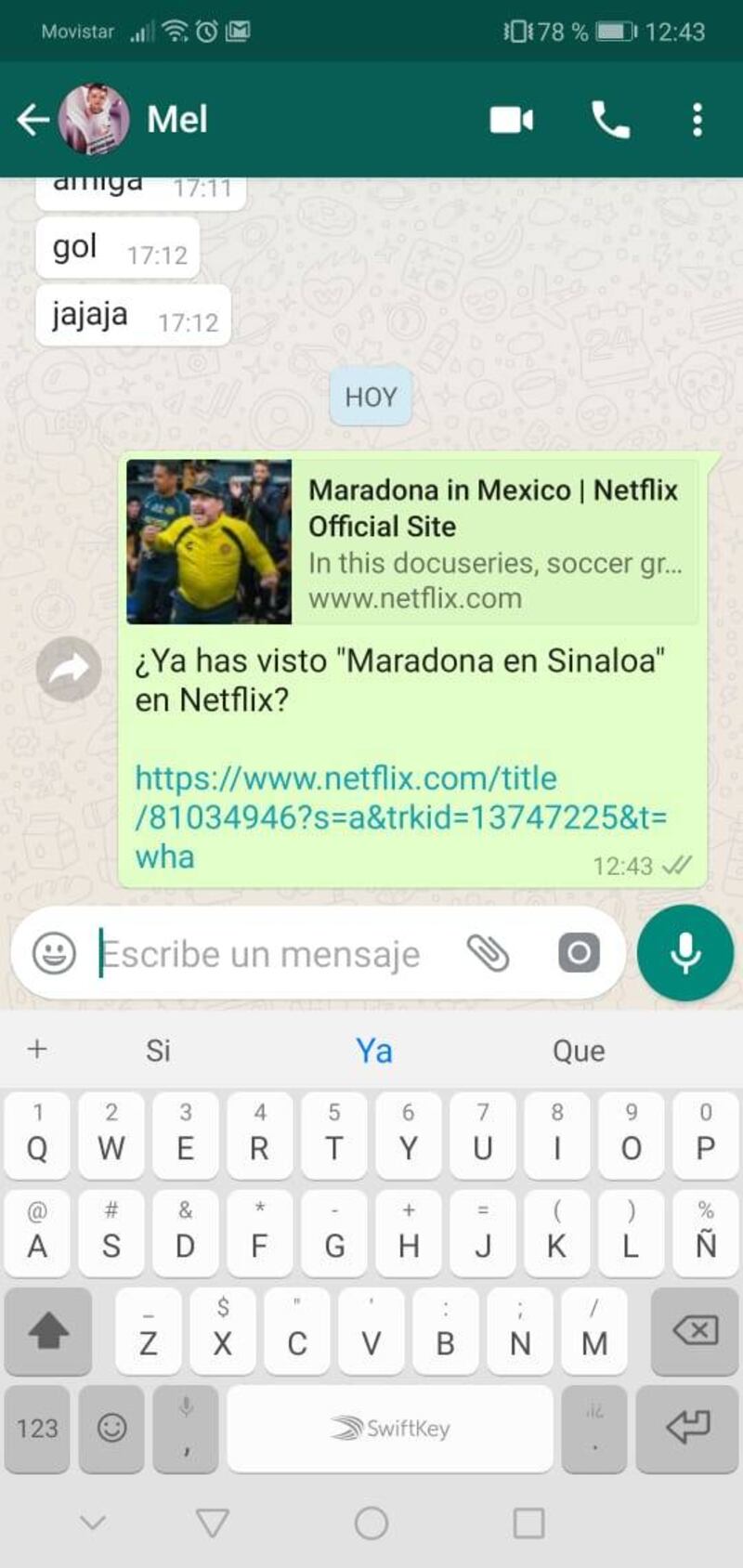The image size is (743, 1568).
Task: Start a video call with Mel
Action: click(x=512, y=120)
